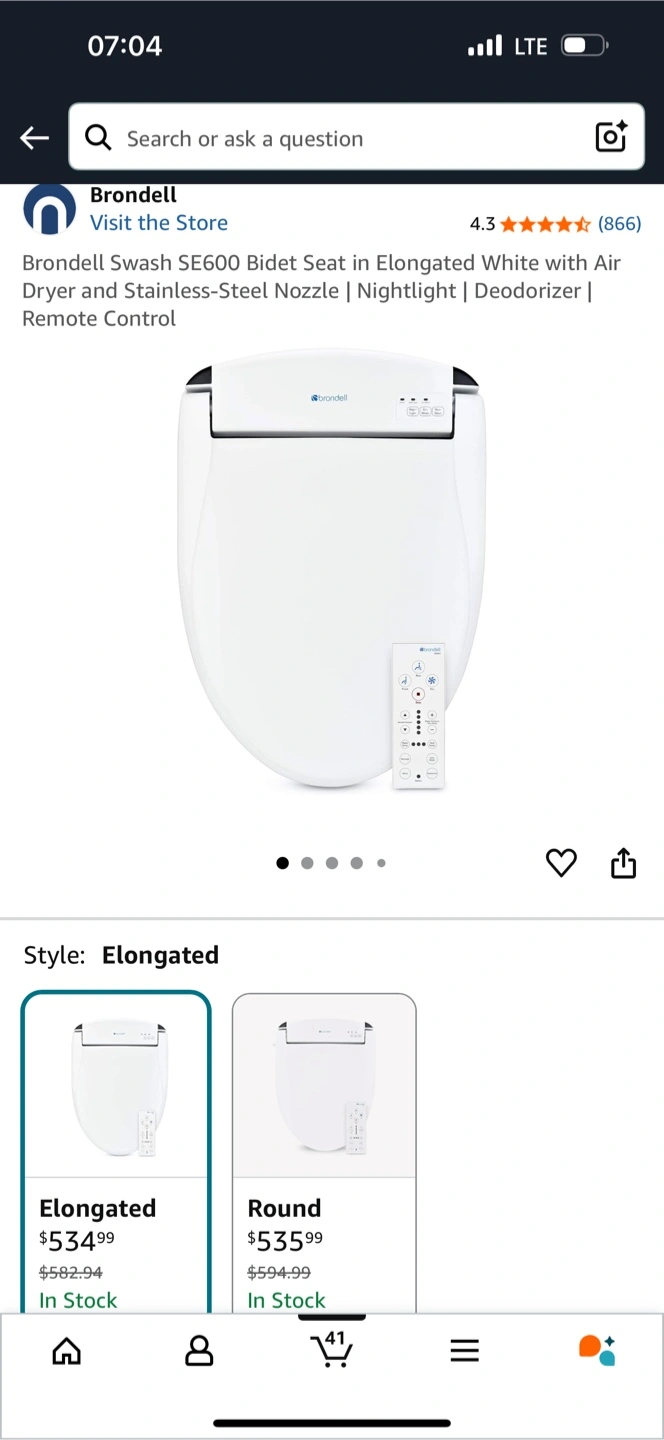Open the account profile tab

pos(199,1351)
